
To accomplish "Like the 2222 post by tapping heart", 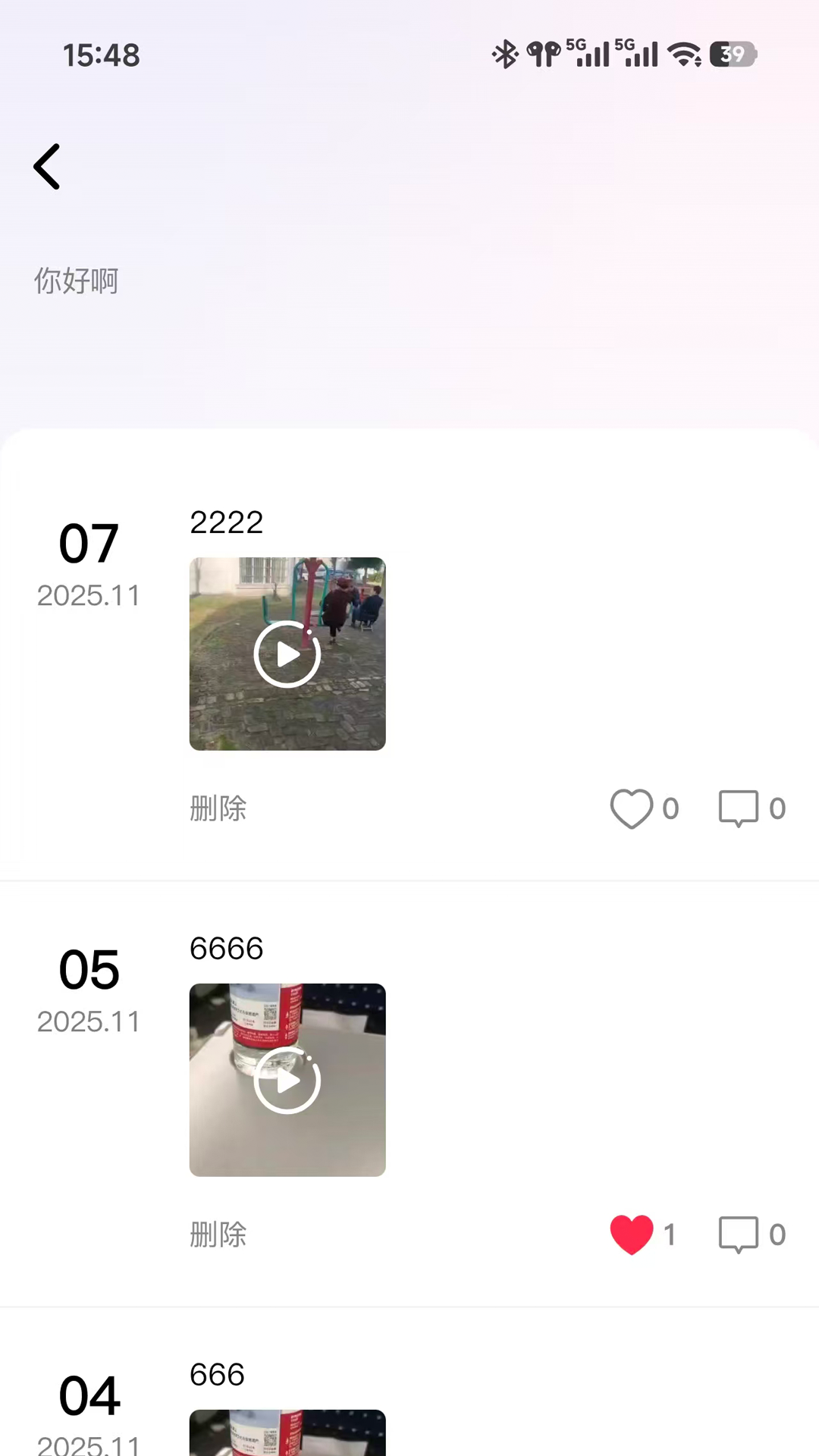I will (631, 808).
